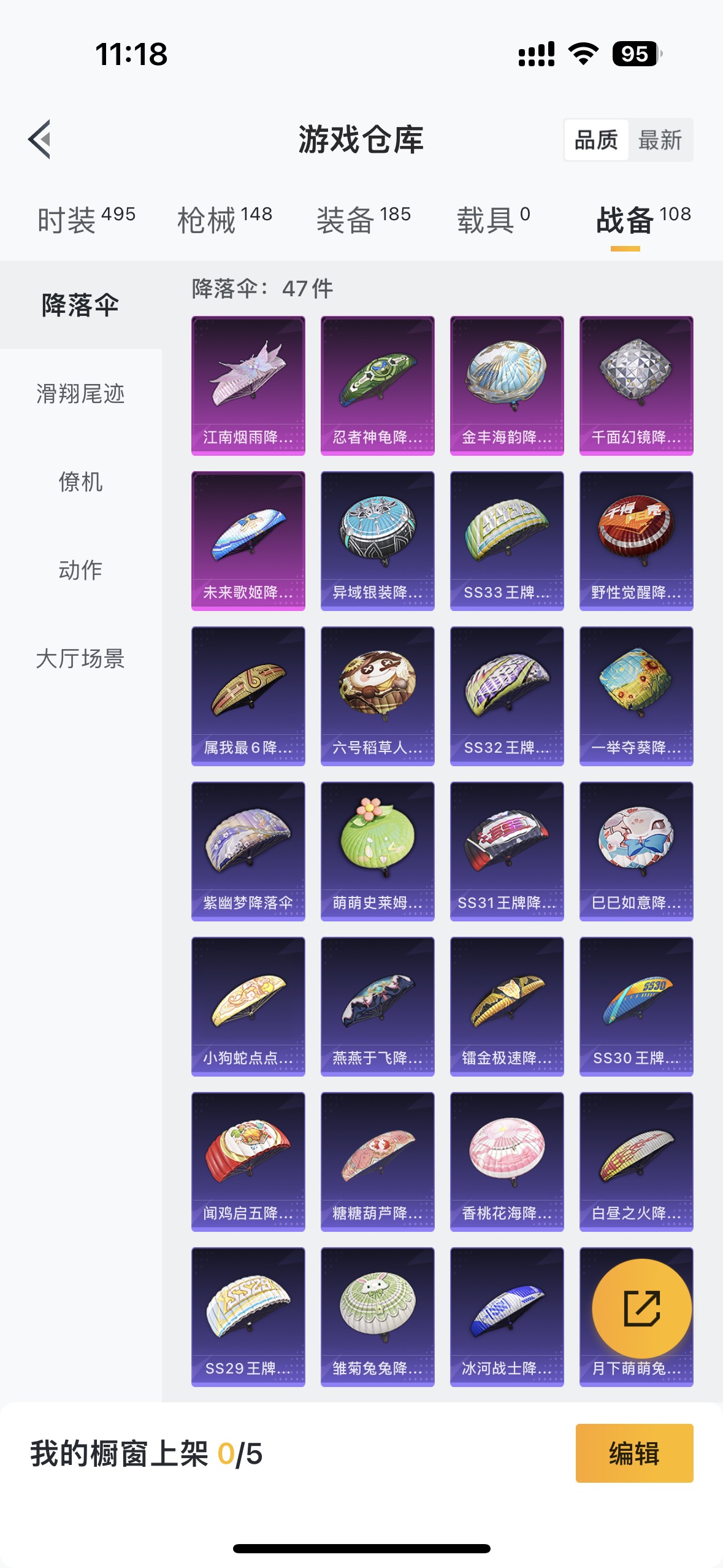
Task: Open the 枪械 tab
Action: point(224,220)
